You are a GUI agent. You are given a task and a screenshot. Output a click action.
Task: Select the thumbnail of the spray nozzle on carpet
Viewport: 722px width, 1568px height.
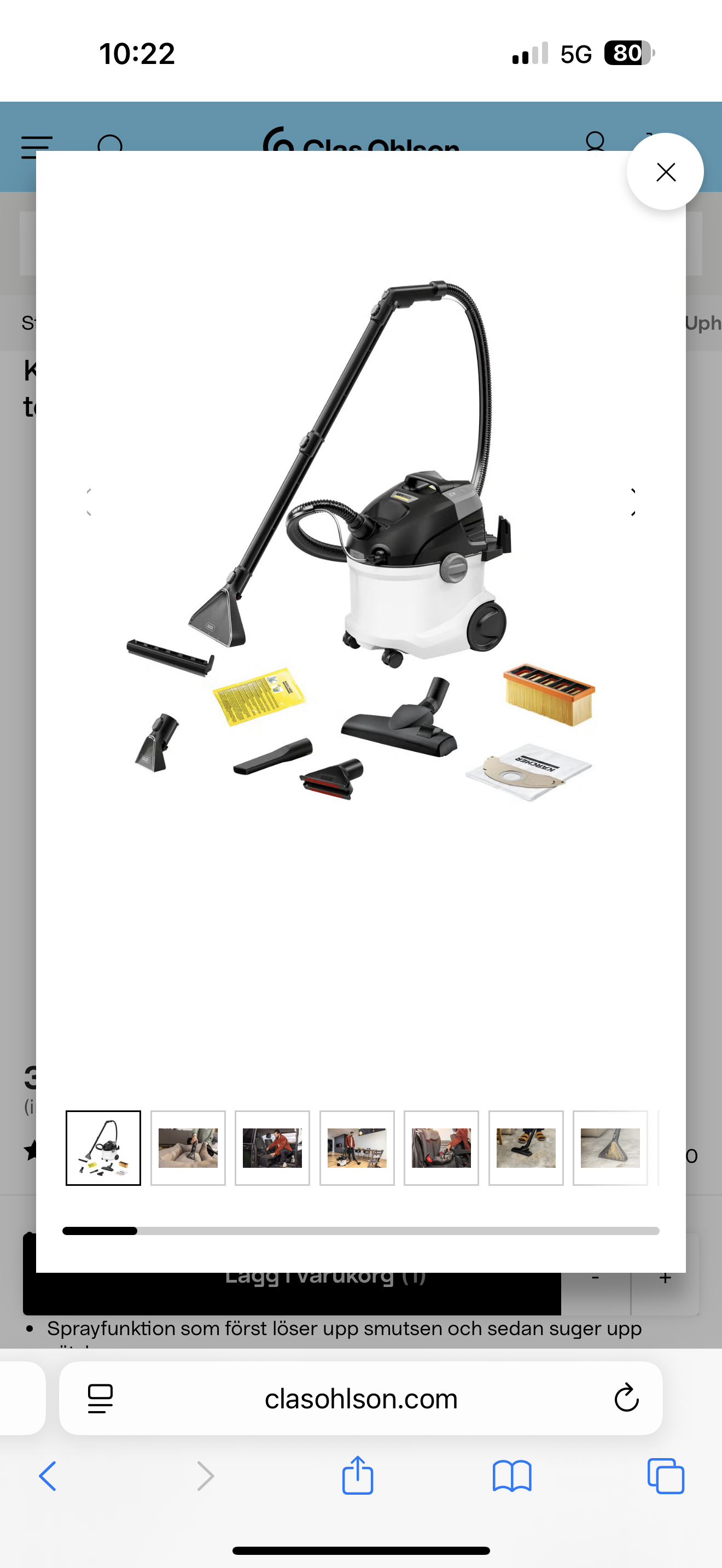coord(610,1148)
